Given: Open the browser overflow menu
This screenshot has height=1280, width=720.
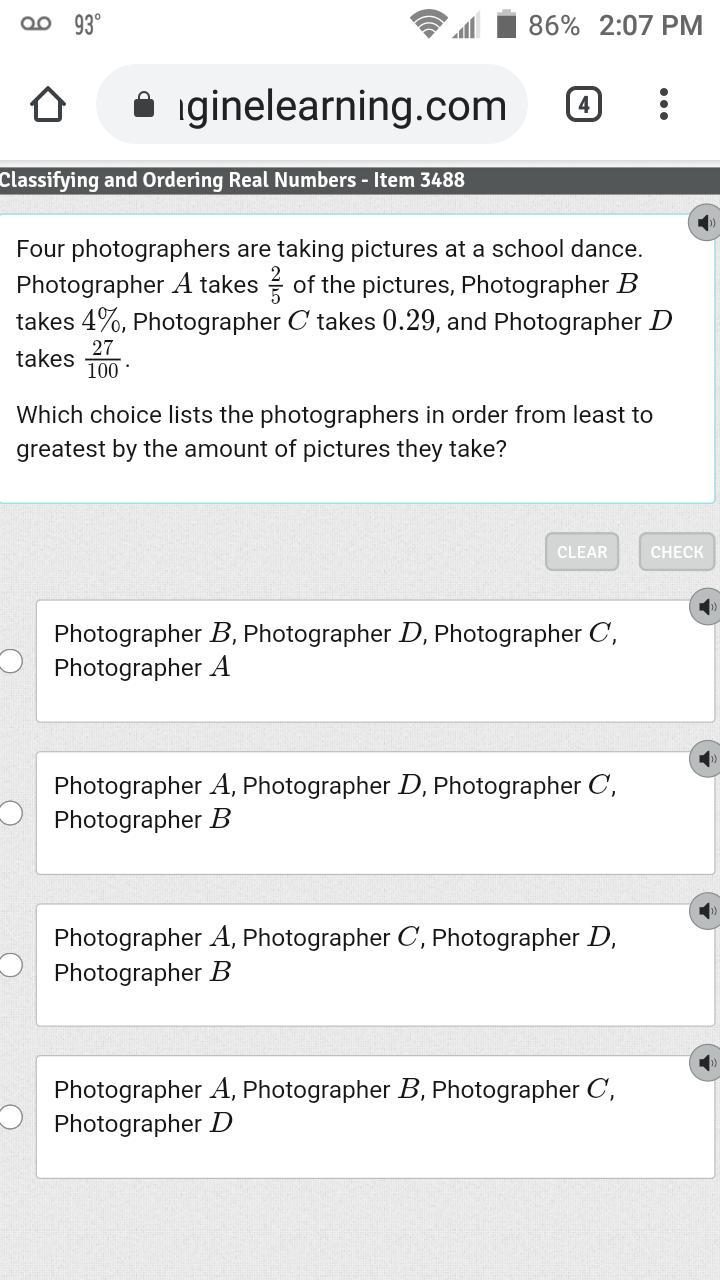Looking at the screenshot, I should (x=664, y=105).
